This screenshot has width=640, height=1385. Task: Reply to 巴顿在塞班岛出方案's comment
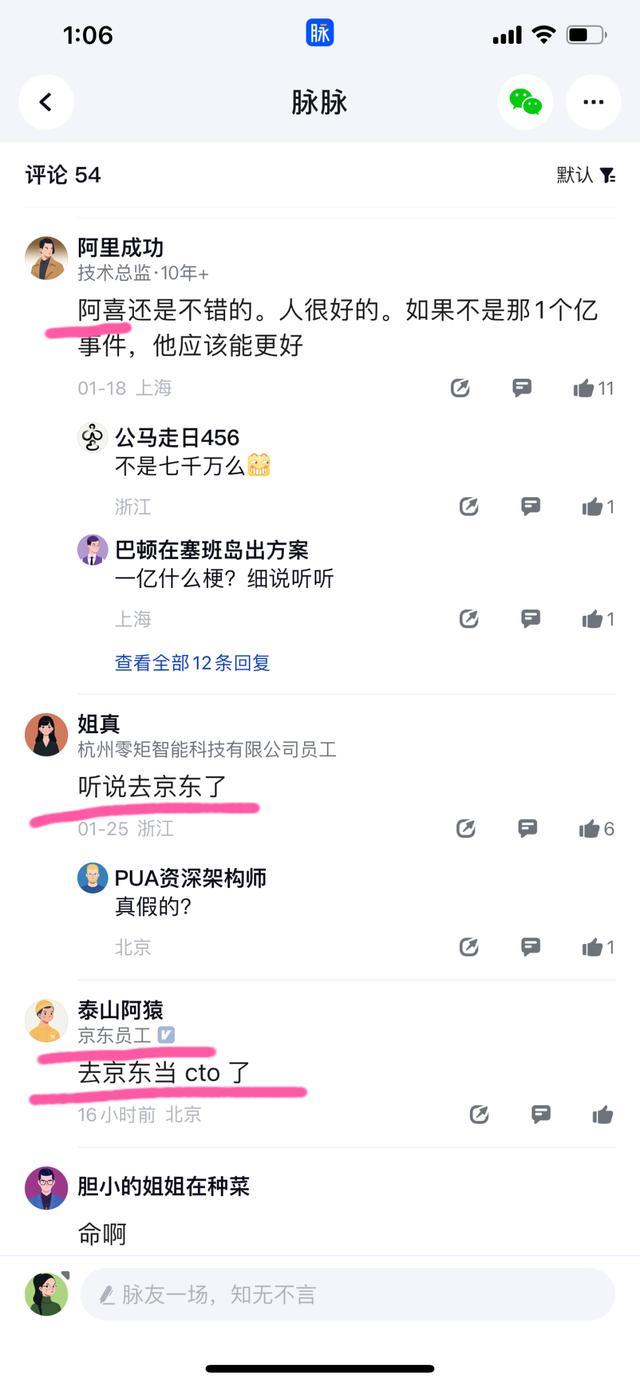531,619
